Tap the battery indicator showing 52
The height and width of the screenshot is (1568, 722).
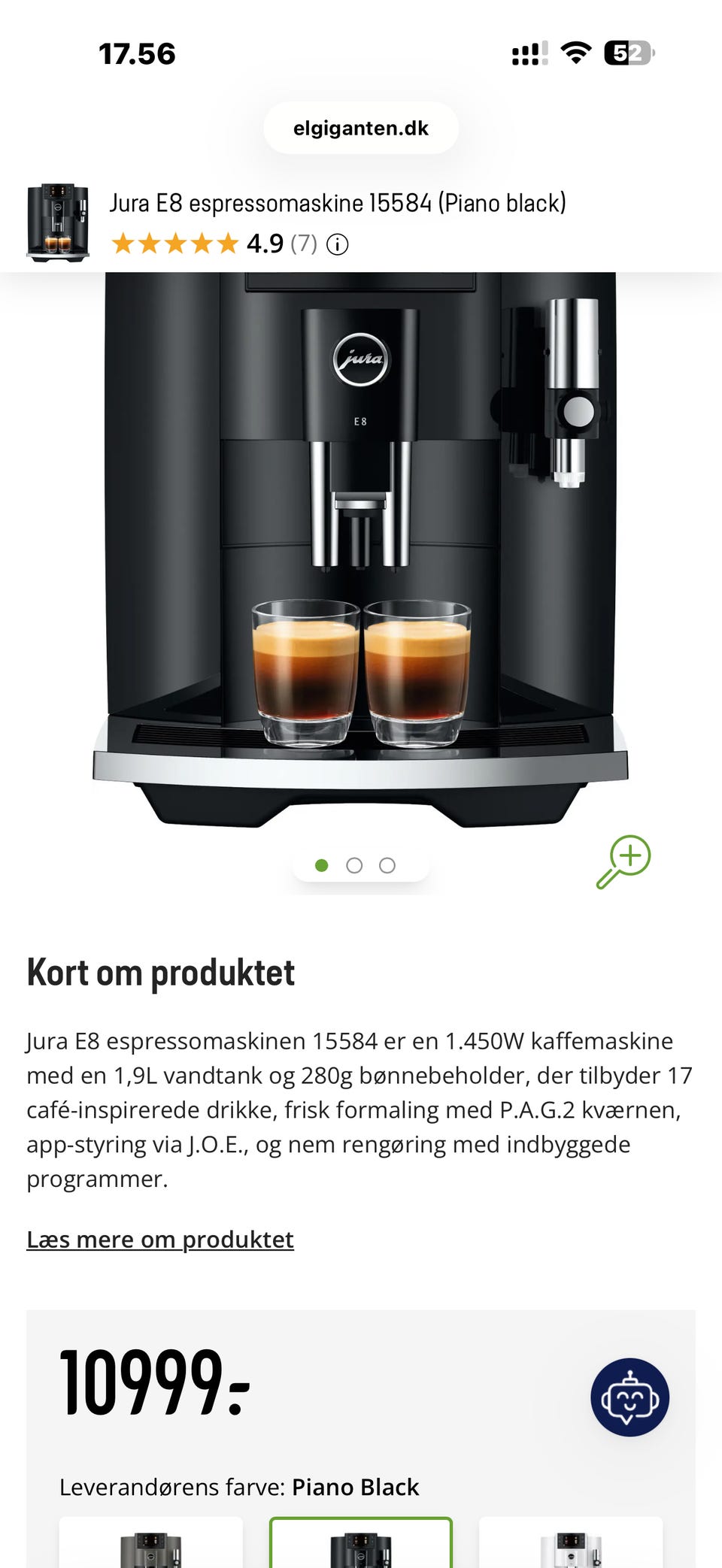pyautogui.click(x=628, y=53)
